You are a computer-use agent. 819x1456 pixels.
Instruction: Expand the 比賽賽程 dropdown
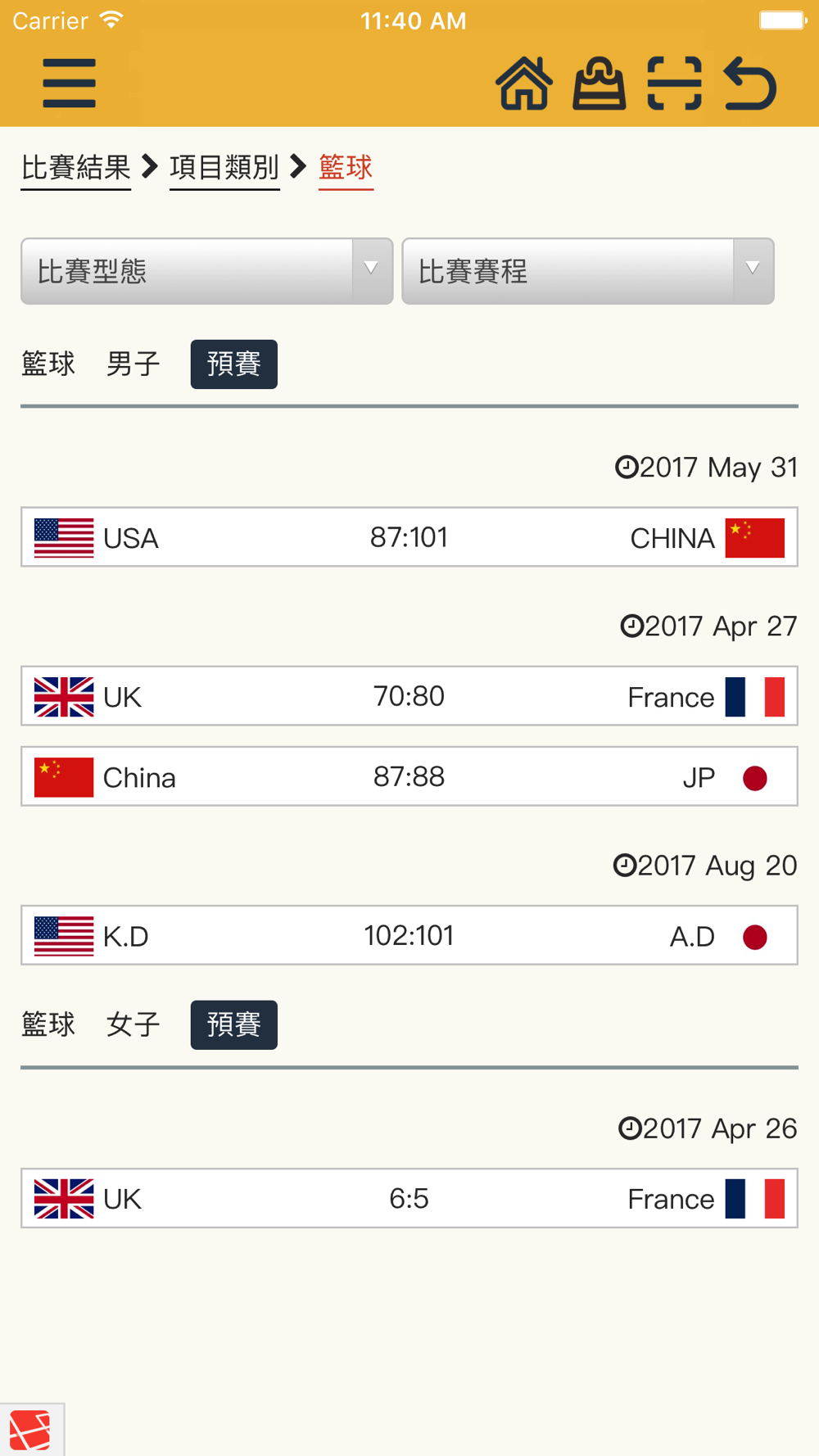point(587,271)
